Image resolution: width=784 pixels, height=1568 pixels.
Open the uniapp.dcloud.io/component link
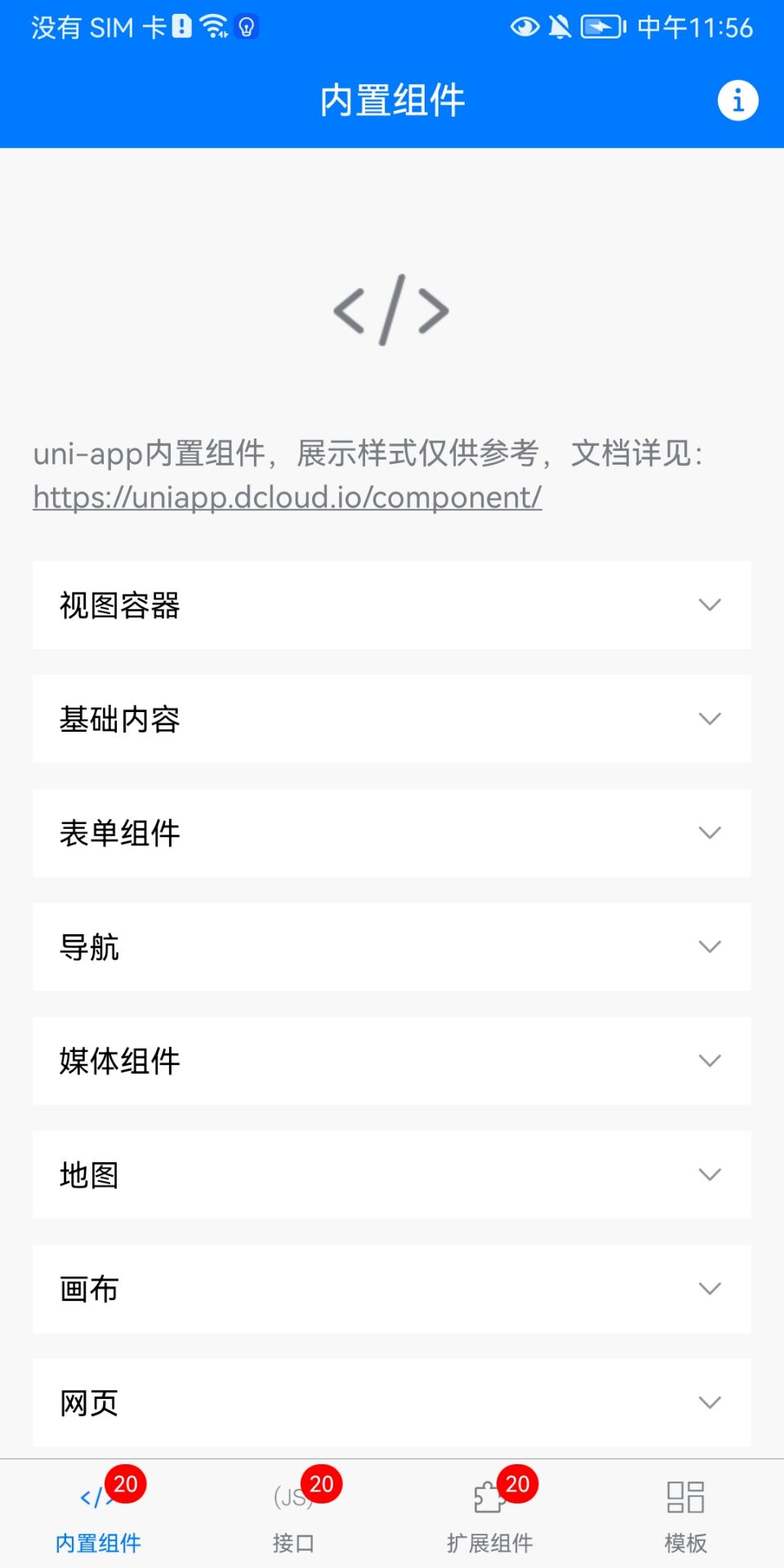click(x=287, y=497)
